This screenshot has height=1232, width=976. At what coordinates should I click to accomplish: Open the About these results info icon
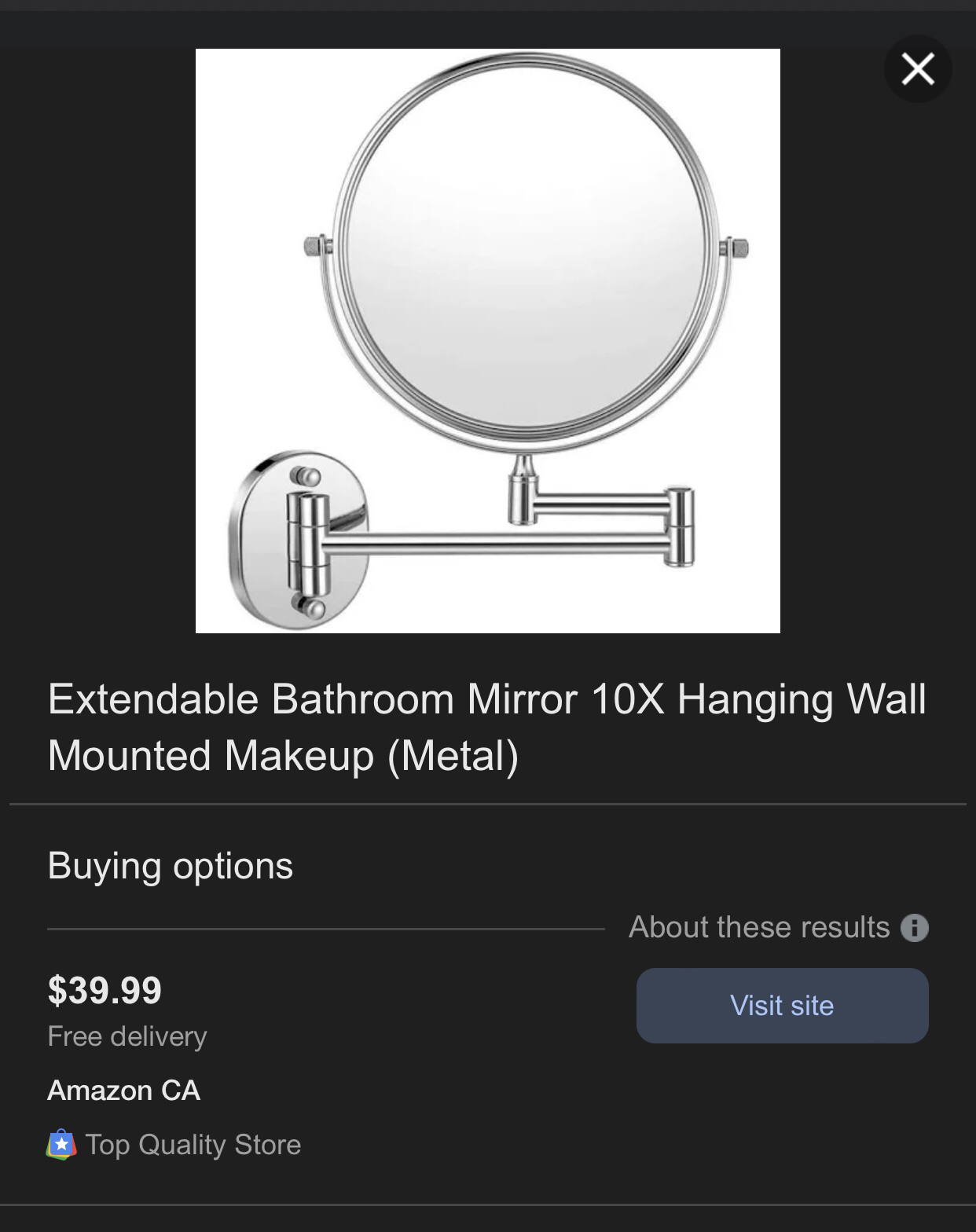[x=914, y=928]
